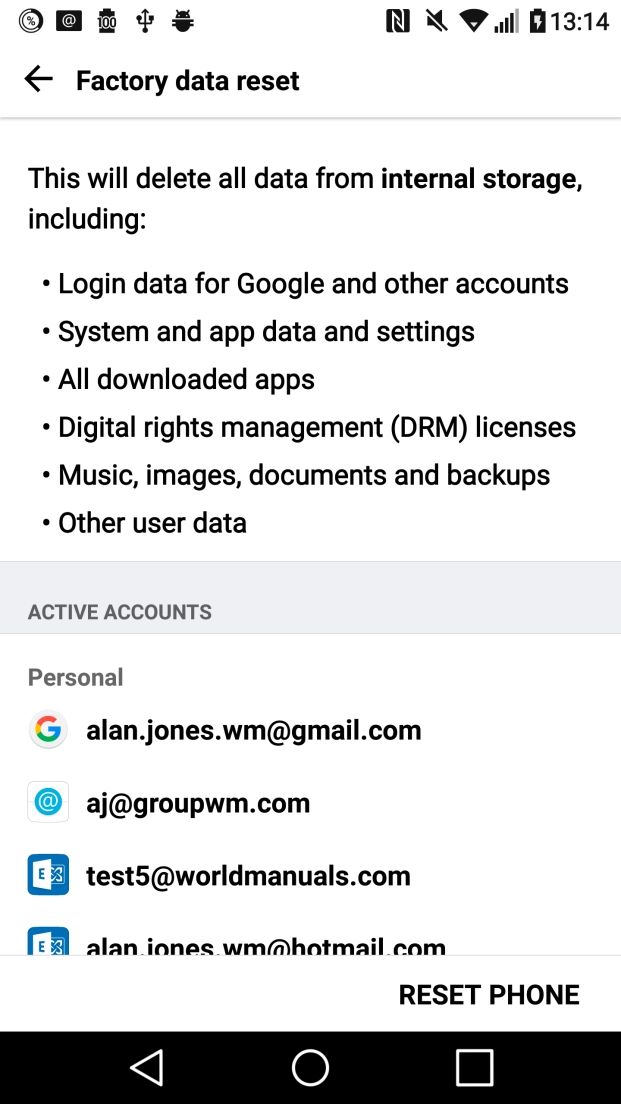Go back from Factory data reset
The width and height of the screenshot is (621, 1104).
point(38,80)
